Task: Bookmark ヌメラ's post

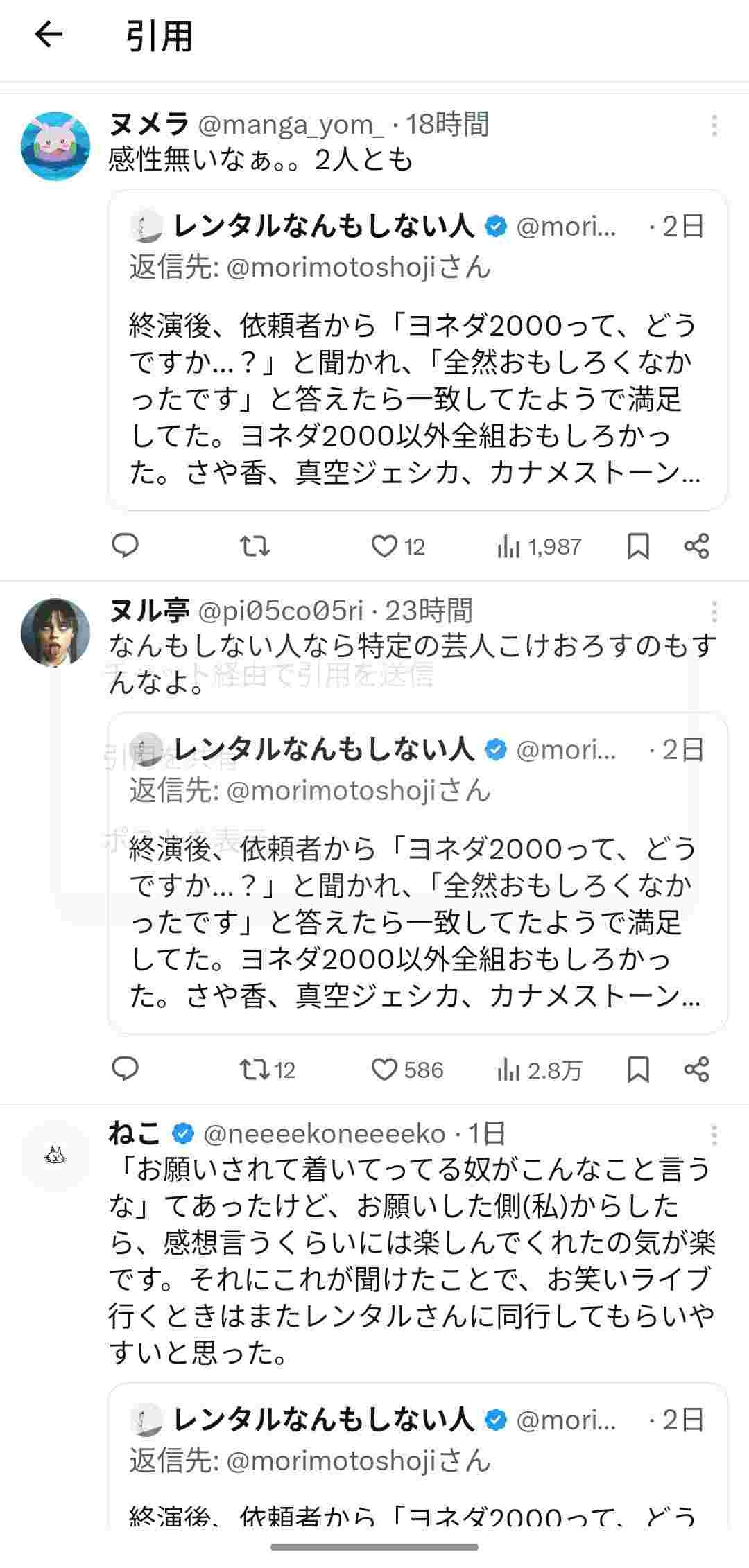Action: 637,546
